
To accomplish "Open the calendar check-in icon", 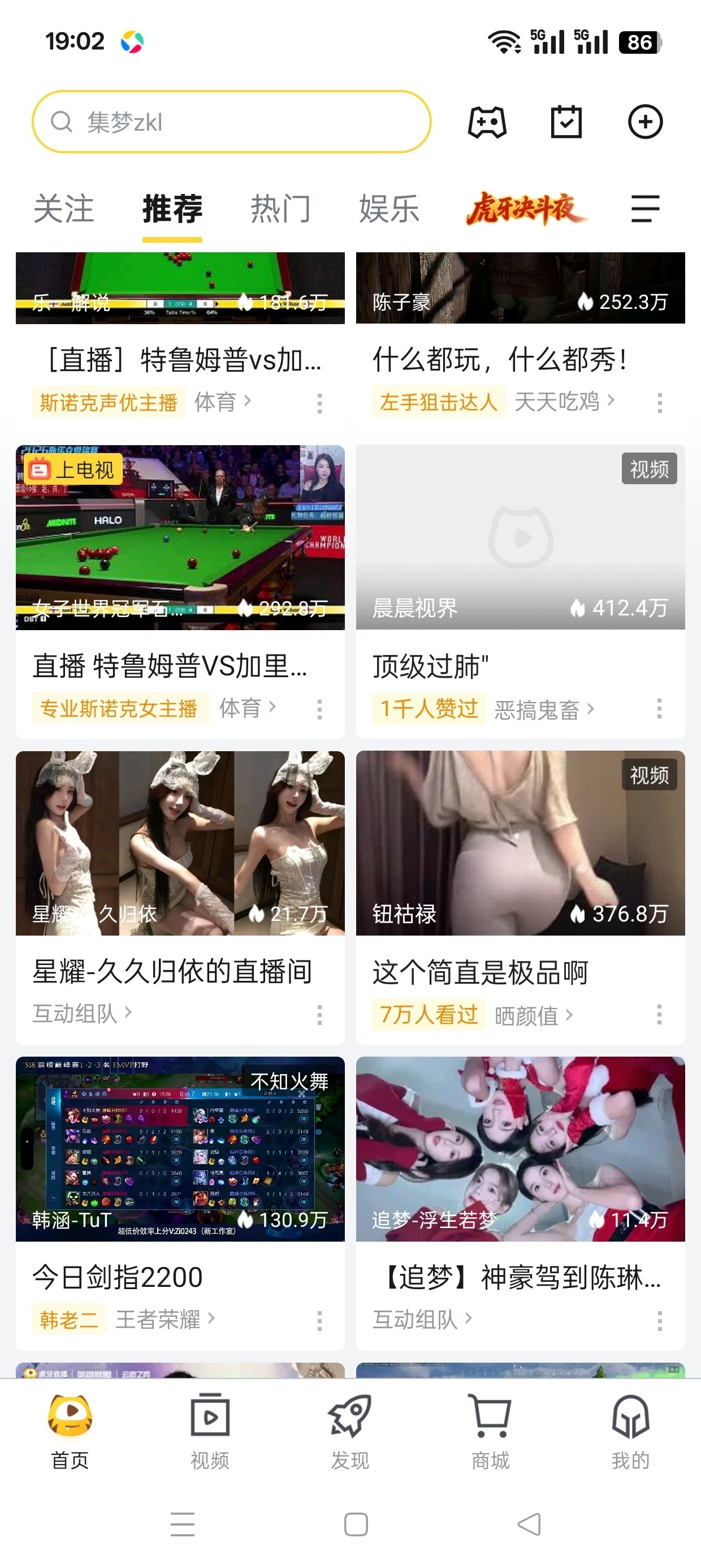I will pyautogui.click(x=566, y=122).
